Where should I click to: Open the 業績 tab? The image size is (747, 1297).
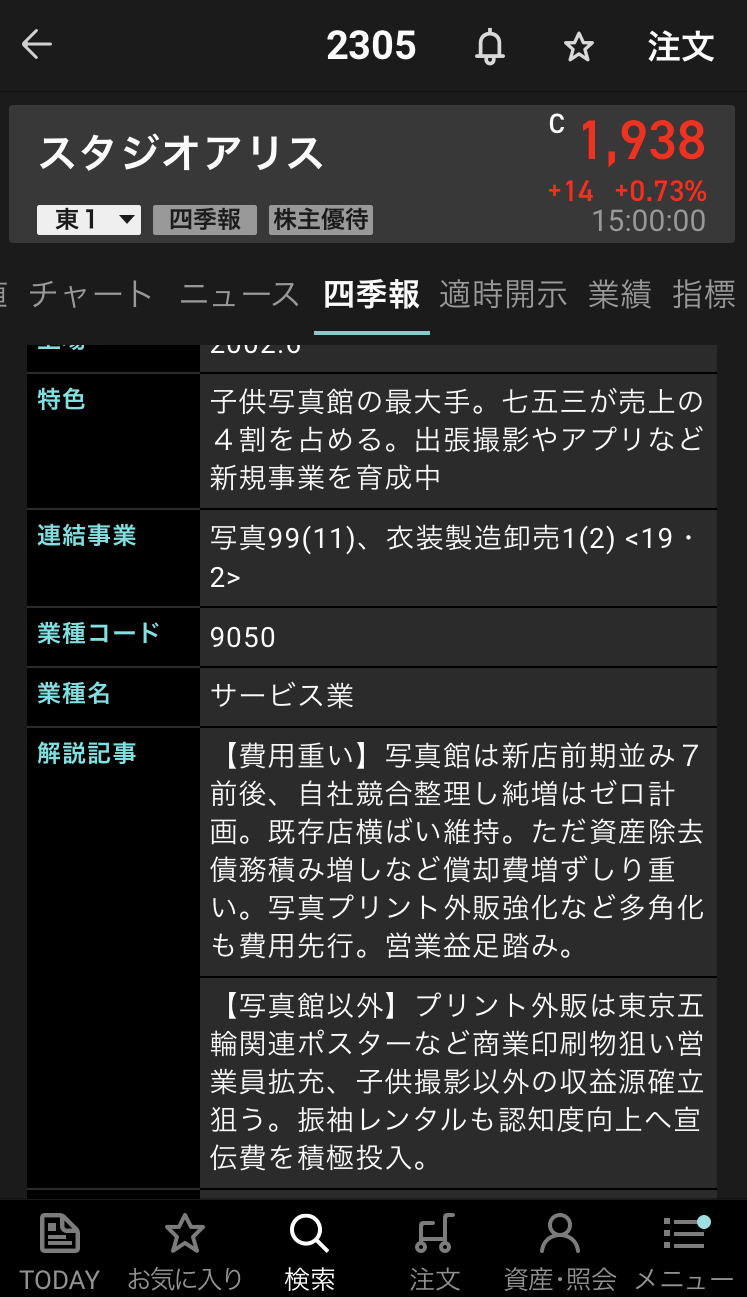[x=620, y=295]
